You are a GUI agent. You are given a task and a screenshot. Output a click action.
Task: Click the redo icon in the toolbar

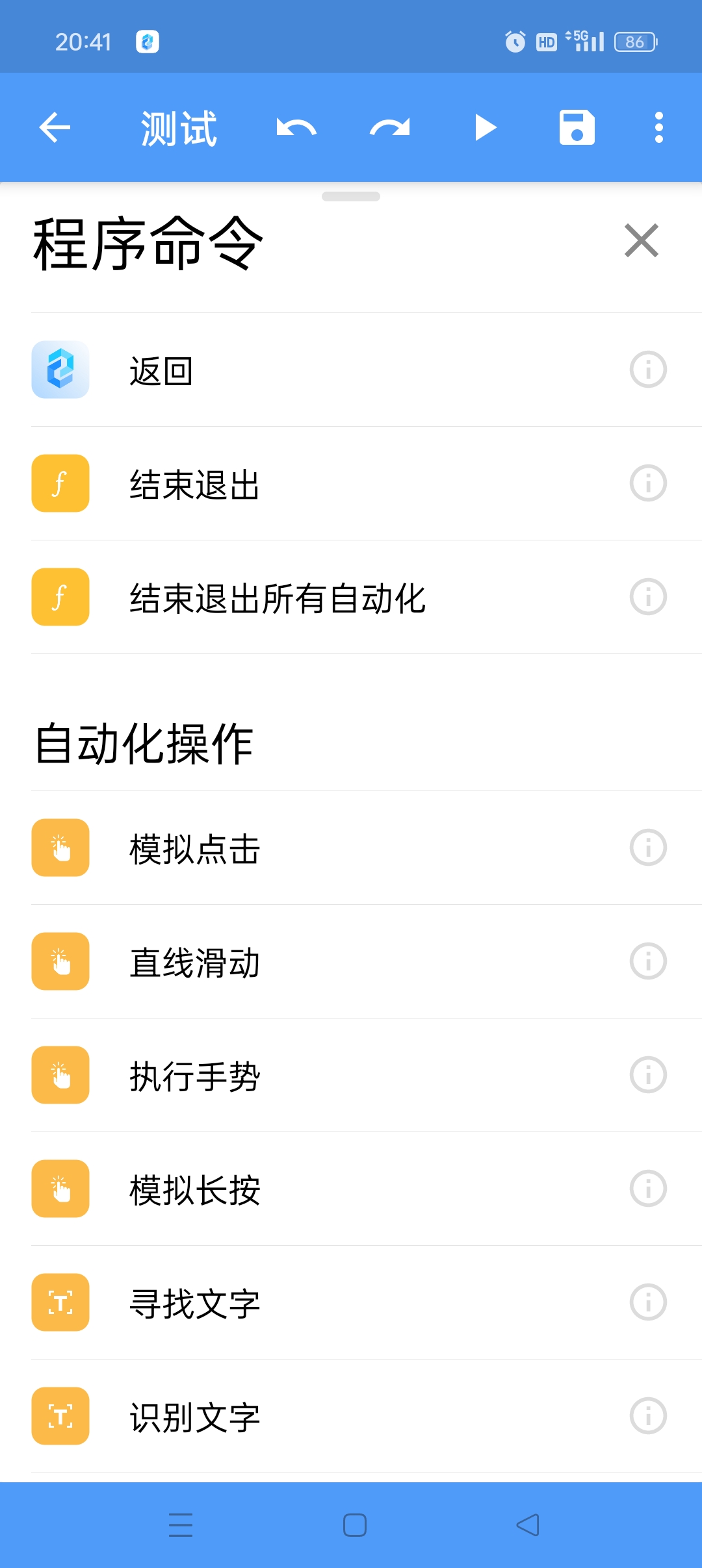click(389, 127)
